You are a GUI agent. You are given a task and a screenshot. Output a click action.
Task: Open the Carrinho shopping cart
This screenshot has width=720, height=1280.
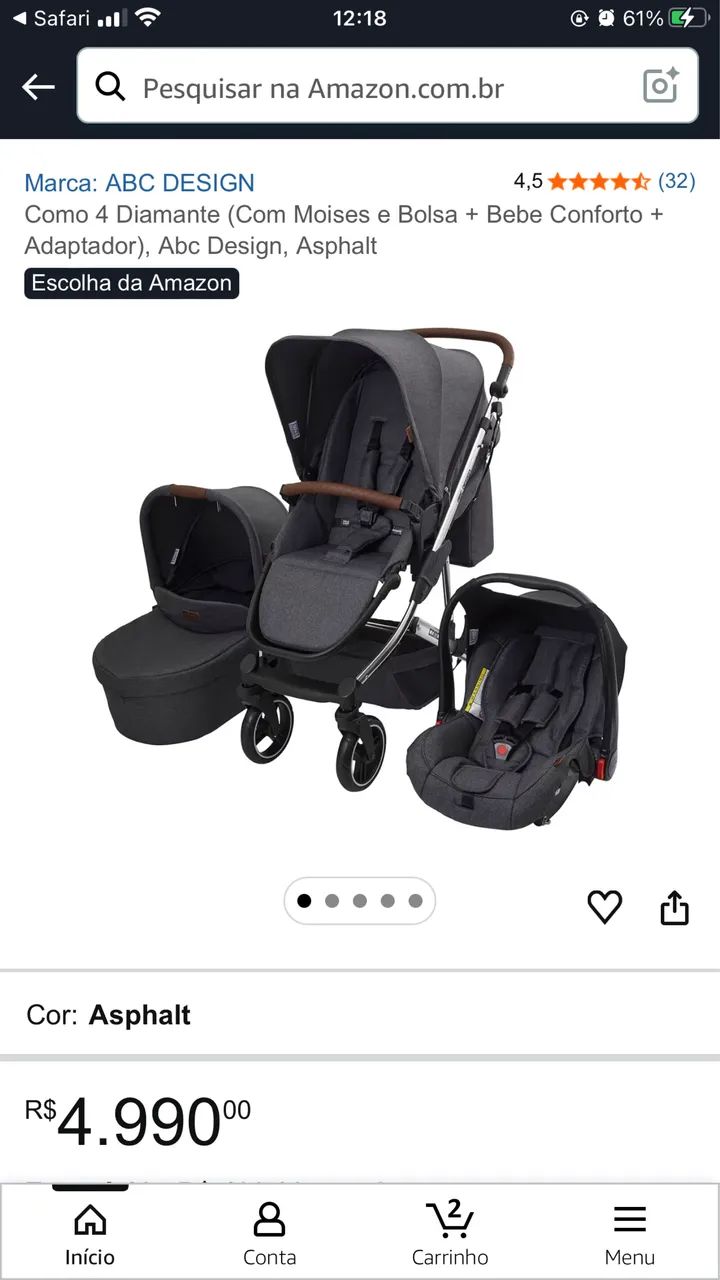point(450,1234)
